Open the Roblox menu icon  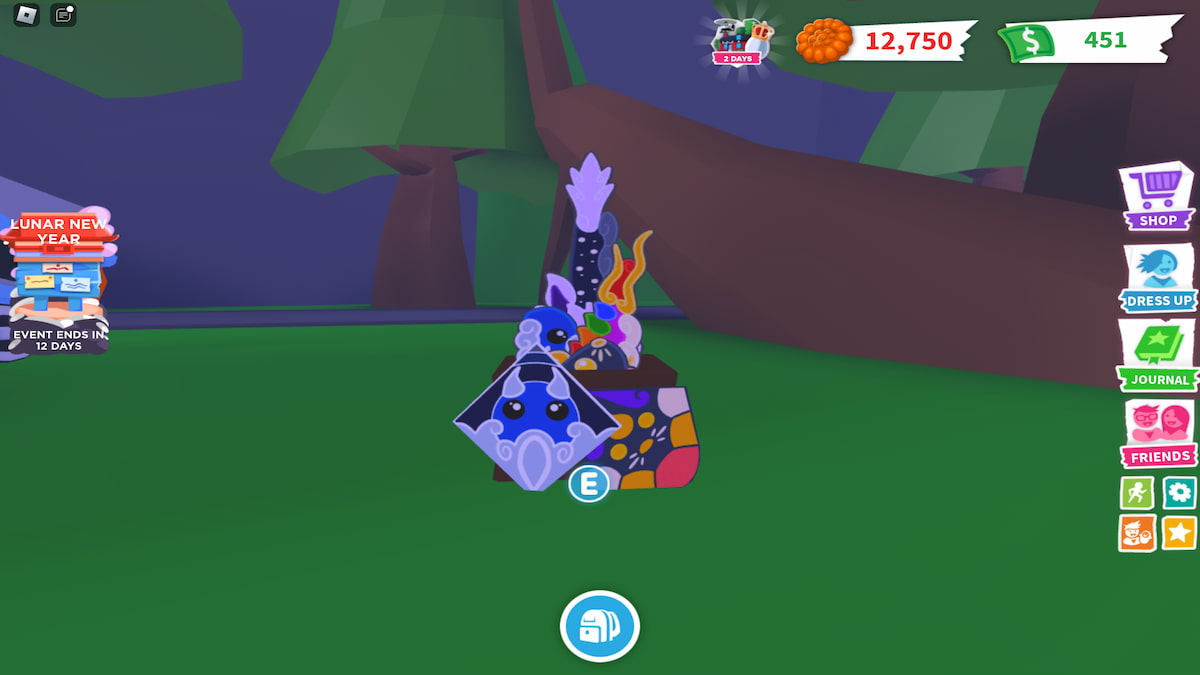point(26,15)
